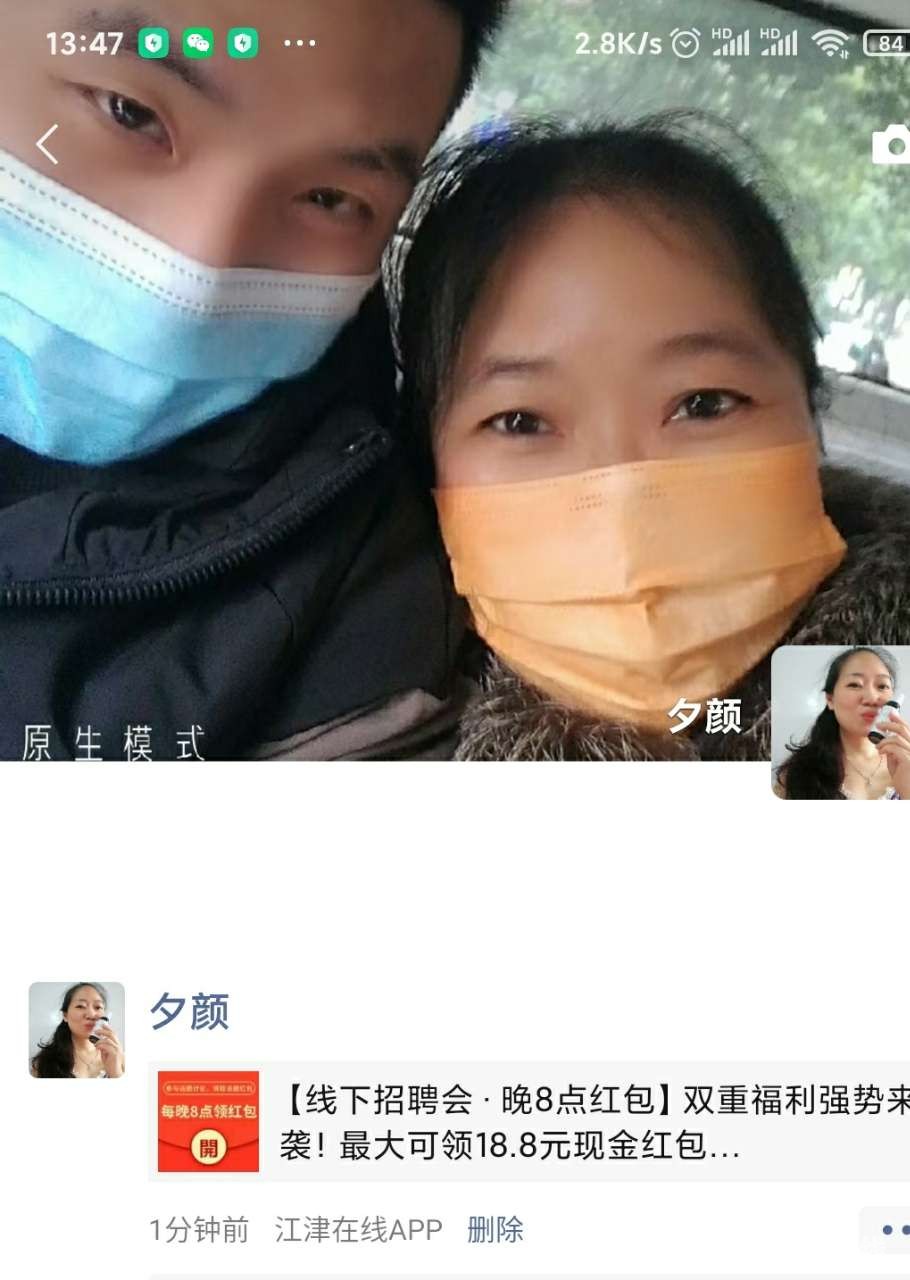
Task: Open the like and comment options button
Action: click(888, 1230)
